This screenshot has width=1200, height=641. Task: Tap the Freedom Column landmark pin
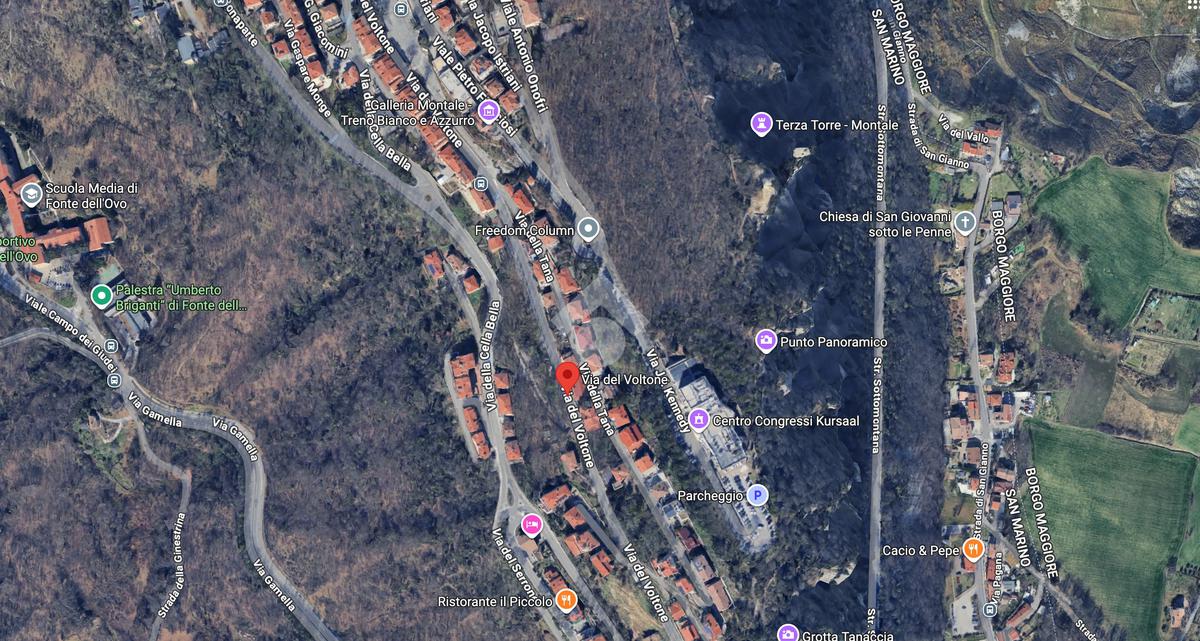coord(589,230)
